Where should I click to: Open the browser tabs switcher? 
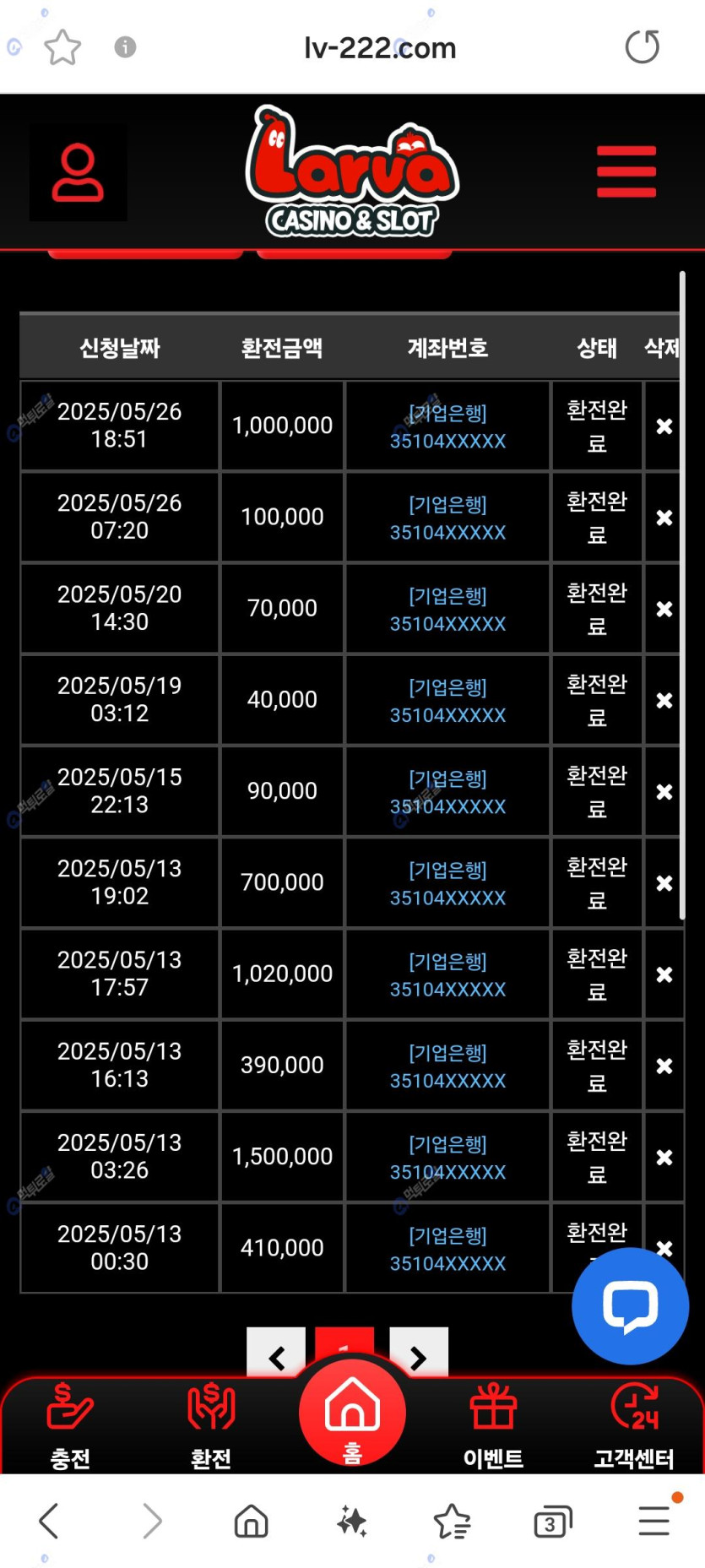tap(553, 1522)
